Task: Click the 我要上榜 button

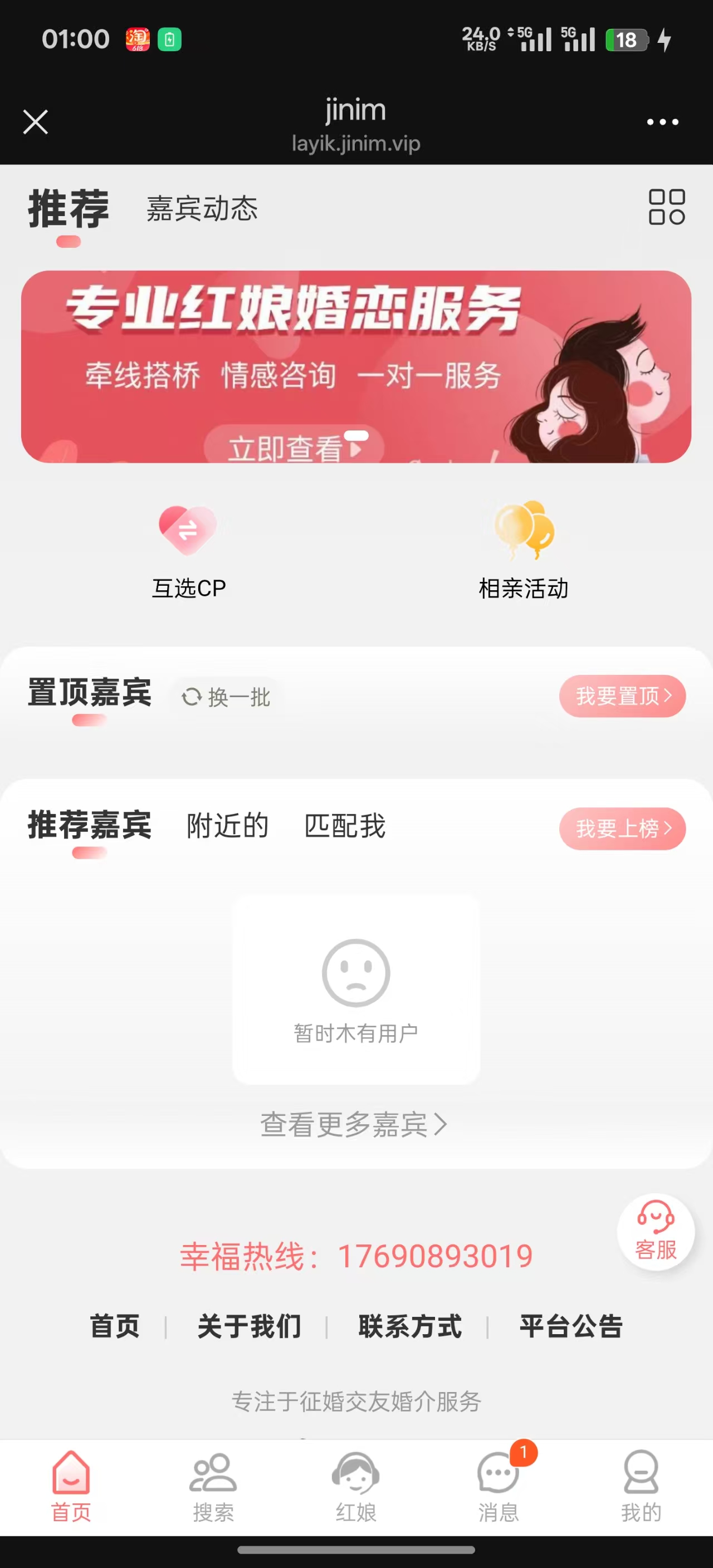Action: tap(622, 828)
